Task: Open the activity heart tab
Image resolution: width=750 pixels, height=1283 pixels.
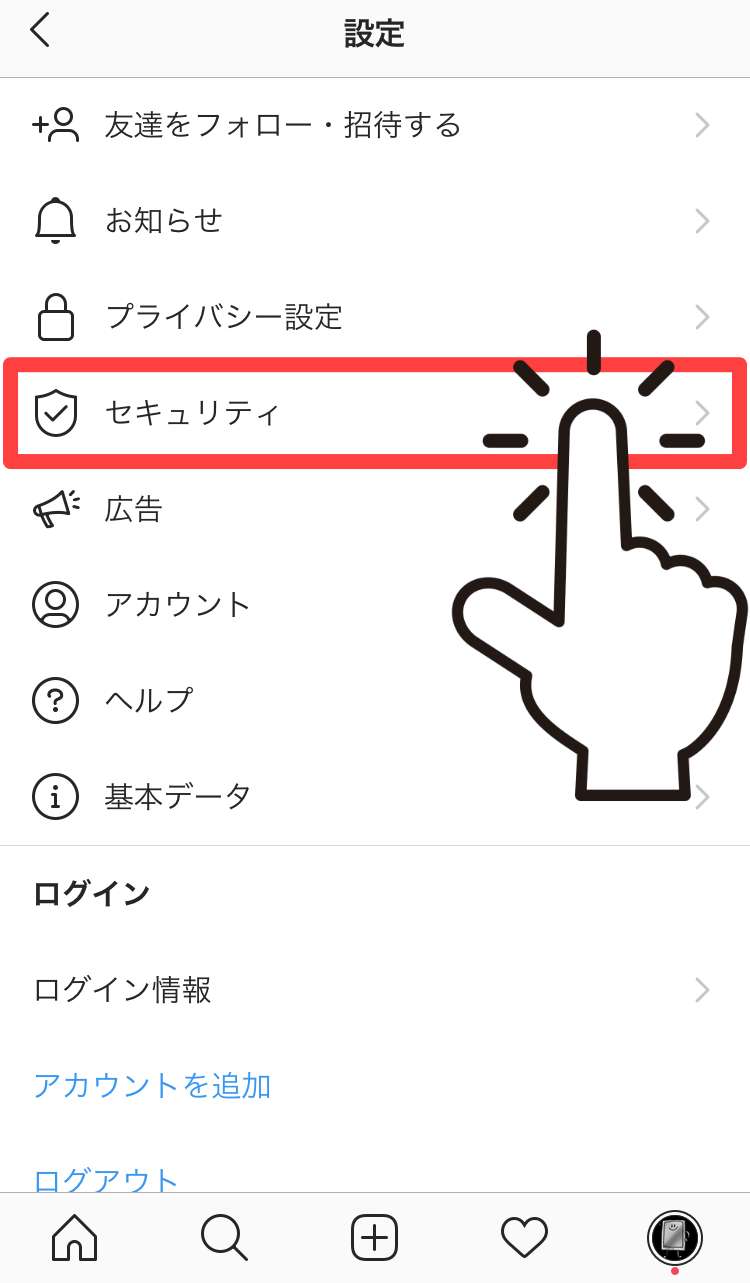Action: coord(524,1238)
